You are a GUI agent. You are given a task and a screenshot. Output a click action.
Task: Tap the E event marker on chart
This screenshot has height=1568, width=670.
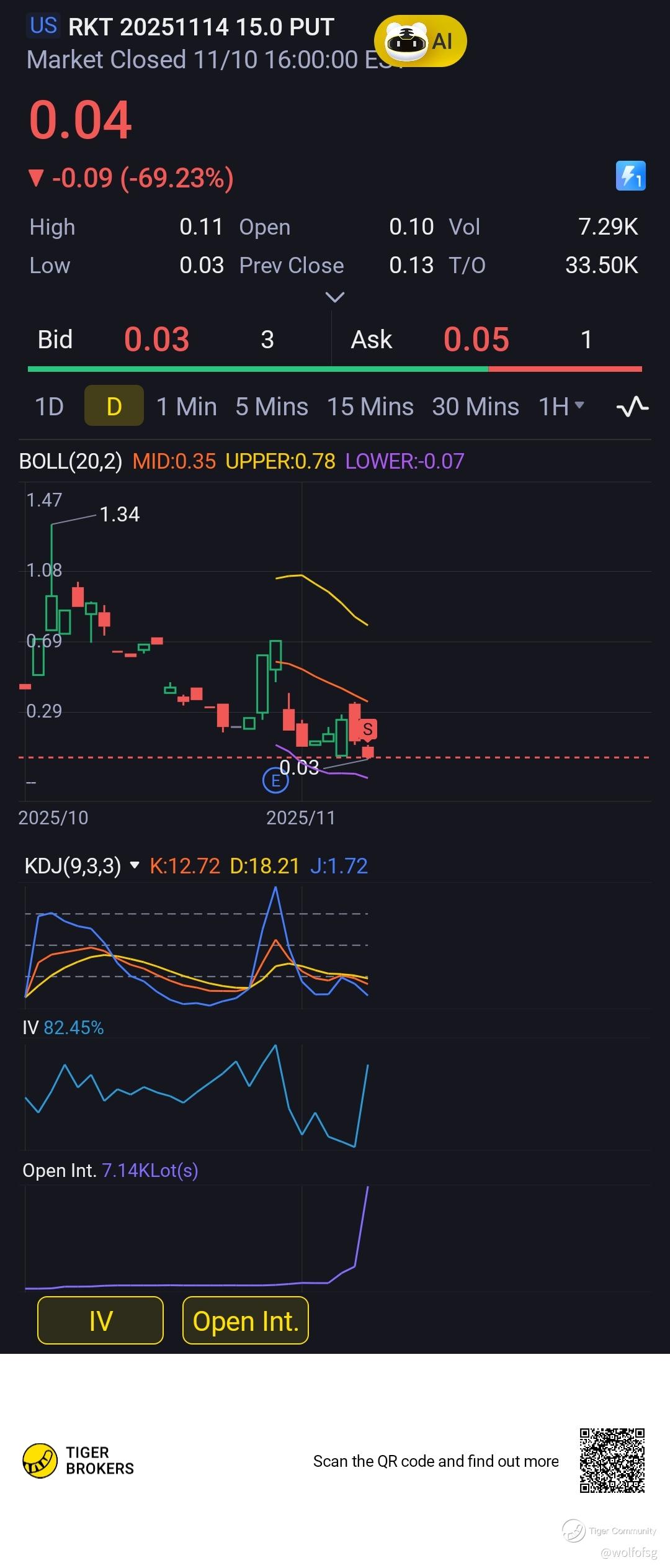coord(275,780)
